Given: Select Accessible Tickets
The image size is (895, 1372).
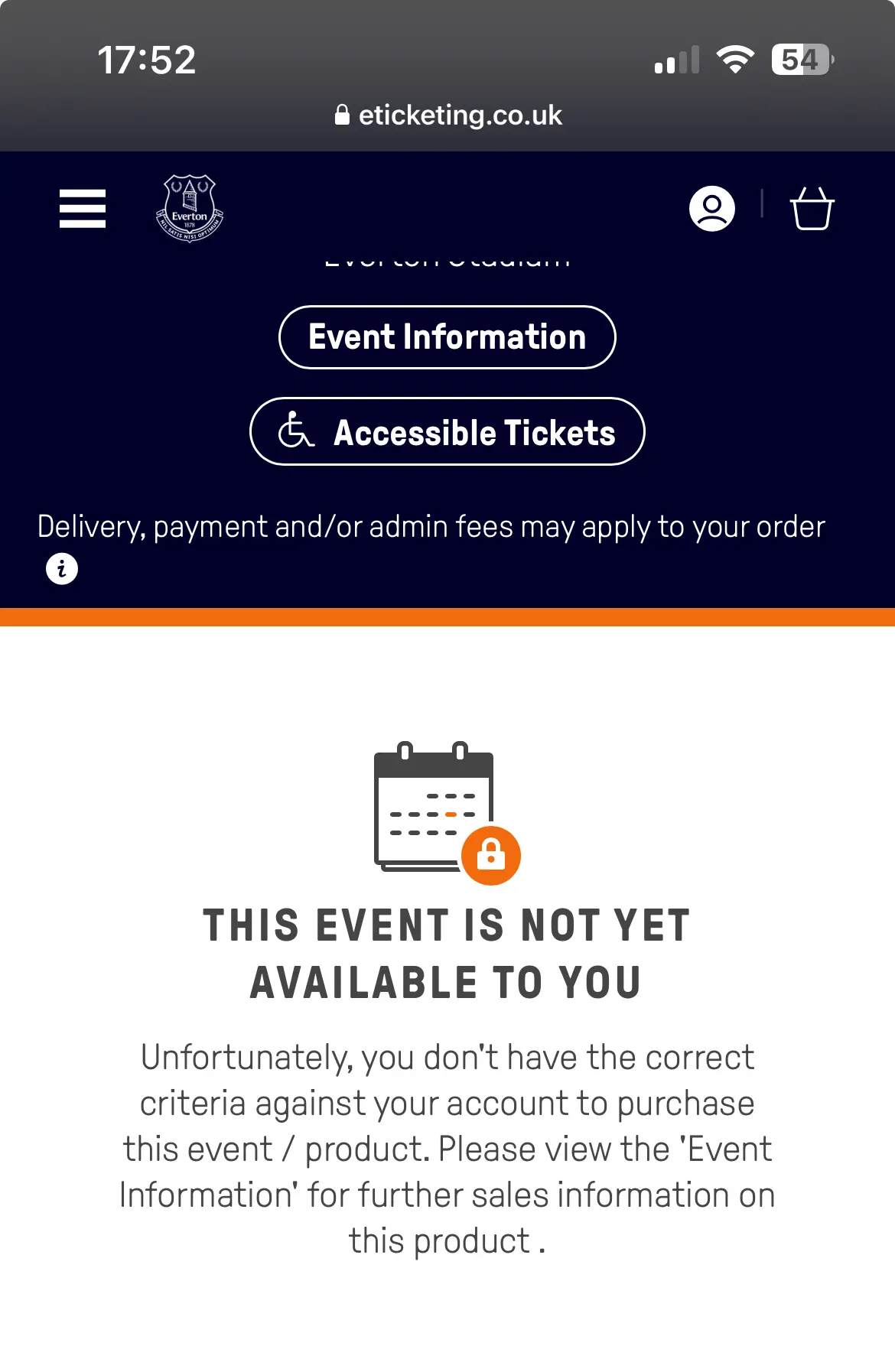Looking at the screenshot, I should [x=447, y=432].
